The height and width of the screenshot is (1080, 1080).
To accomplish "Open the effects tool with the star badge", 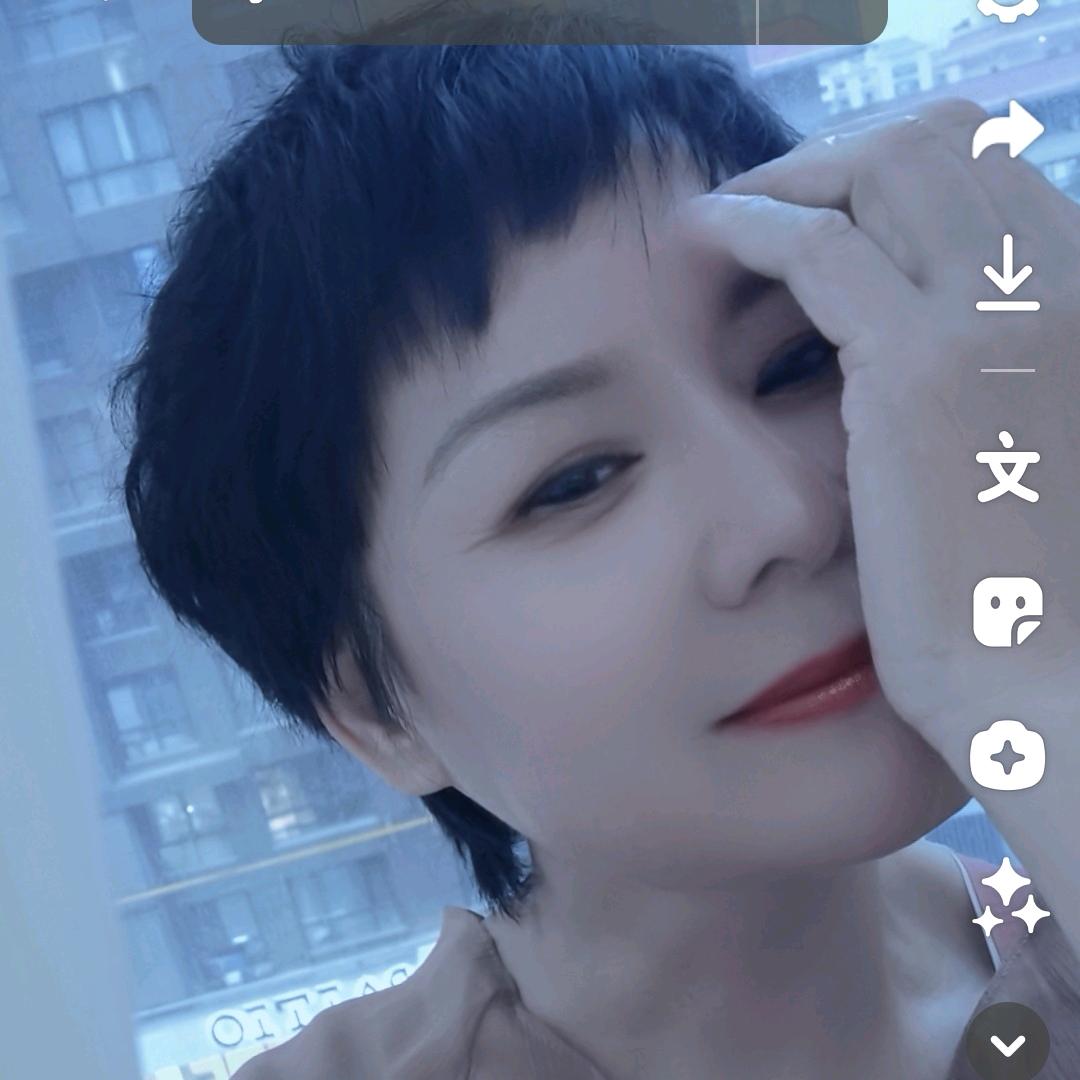I will point(1007,756).
